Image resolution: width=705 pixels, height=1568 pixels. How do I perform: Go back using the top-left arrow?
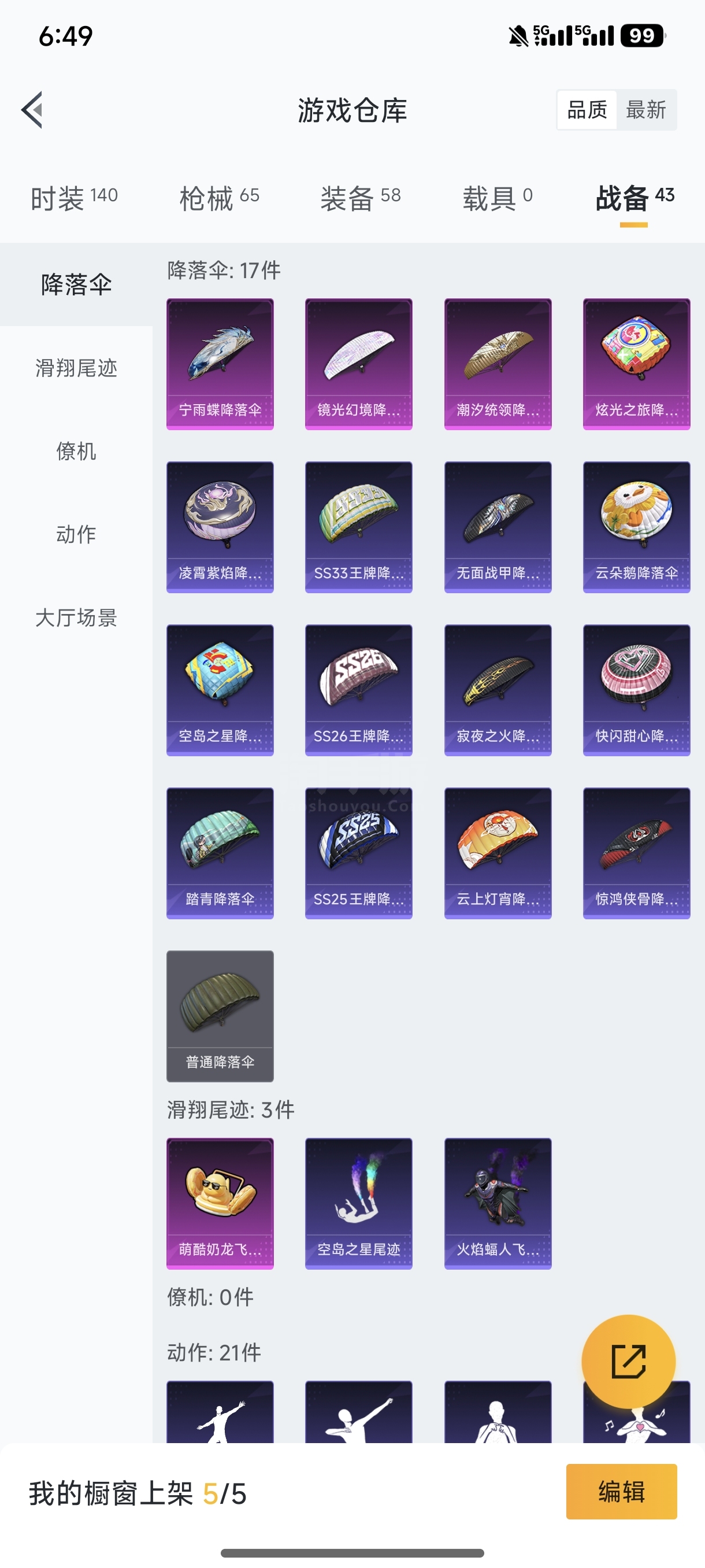click(32, 110)
